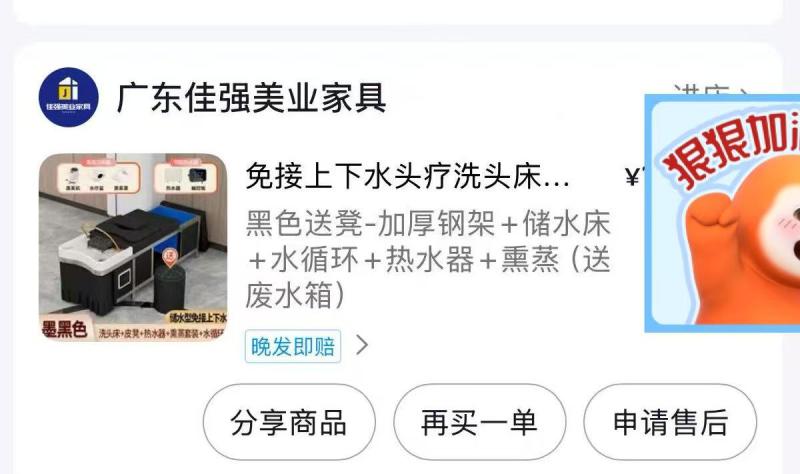Open the orange mascot floating promo

click(722, 213)
